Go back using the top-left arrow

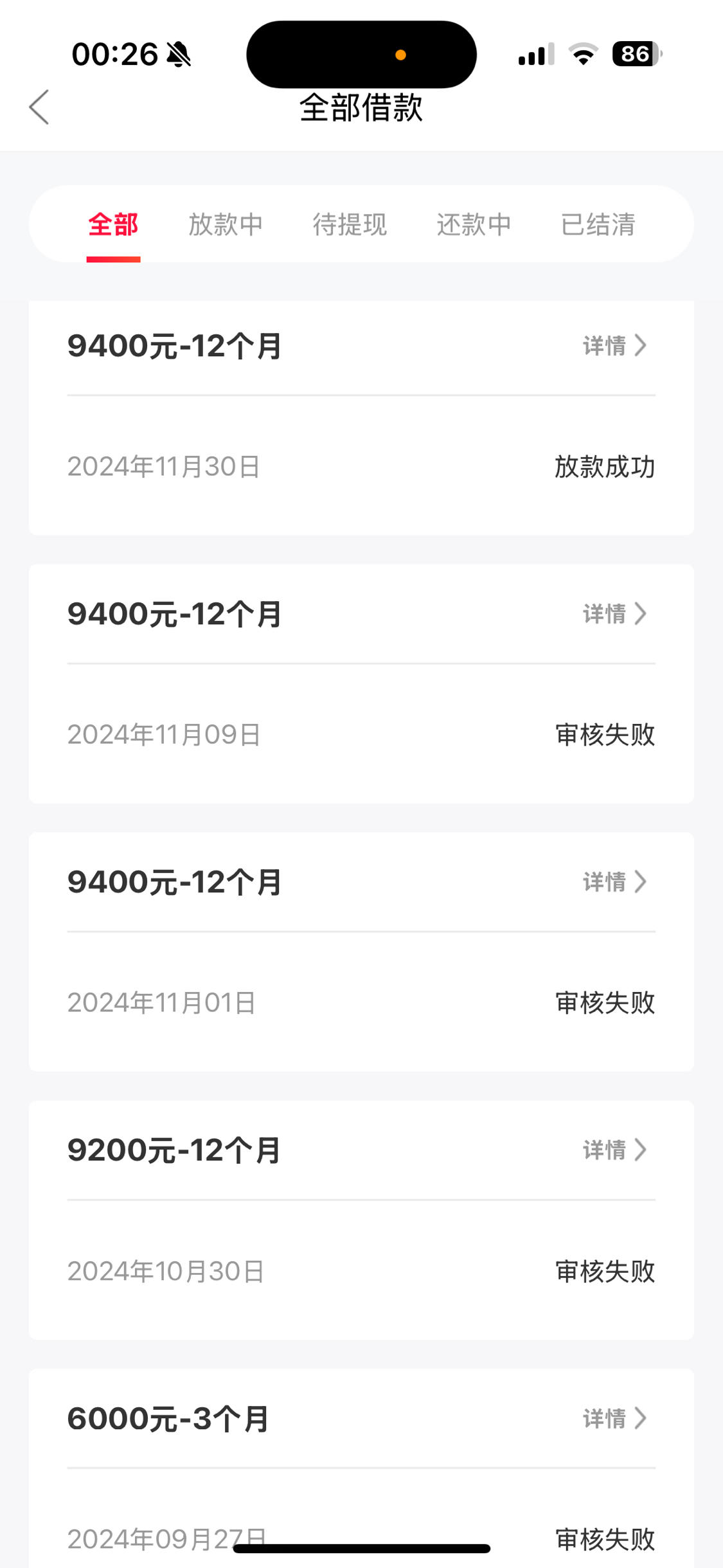point(39,107)
